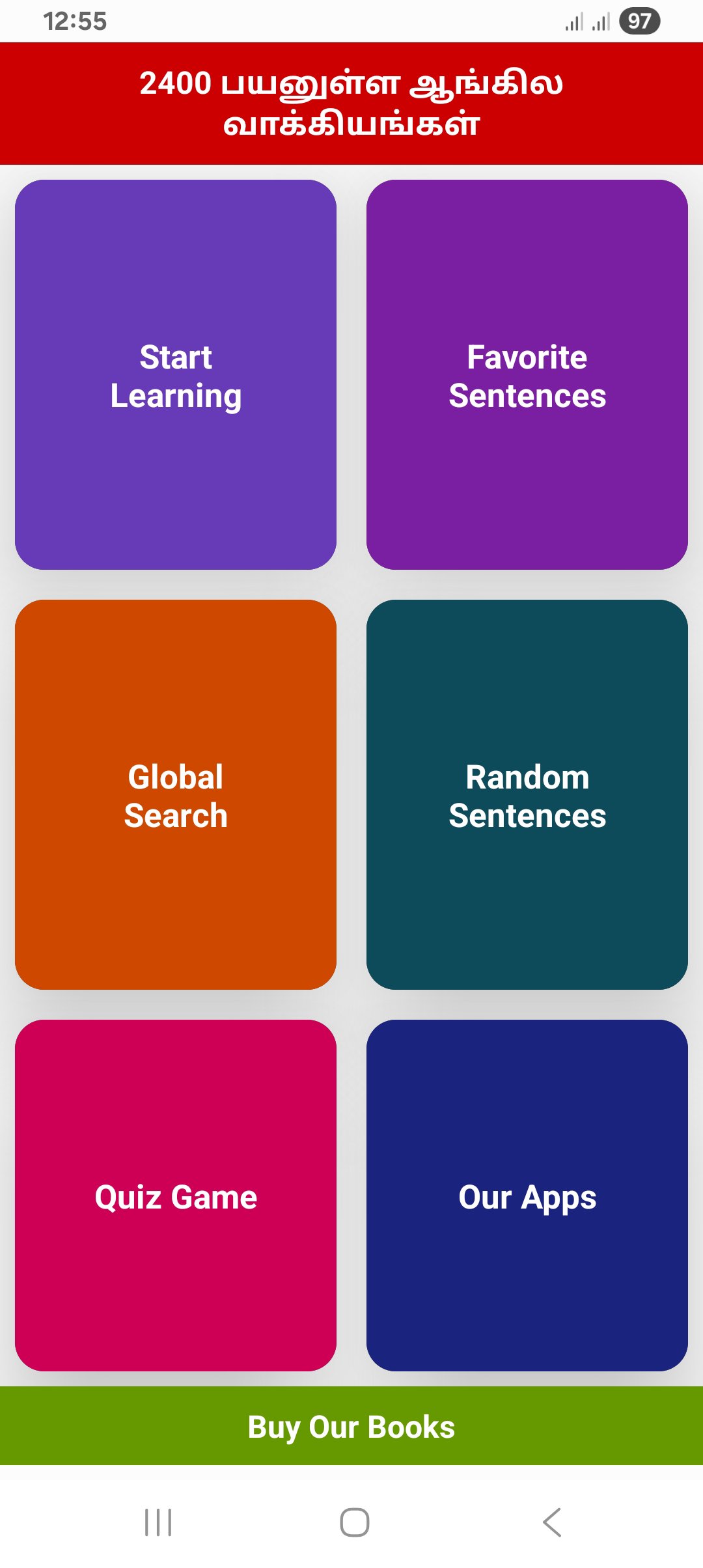Open Favorite Sentences

pos(527,375)
